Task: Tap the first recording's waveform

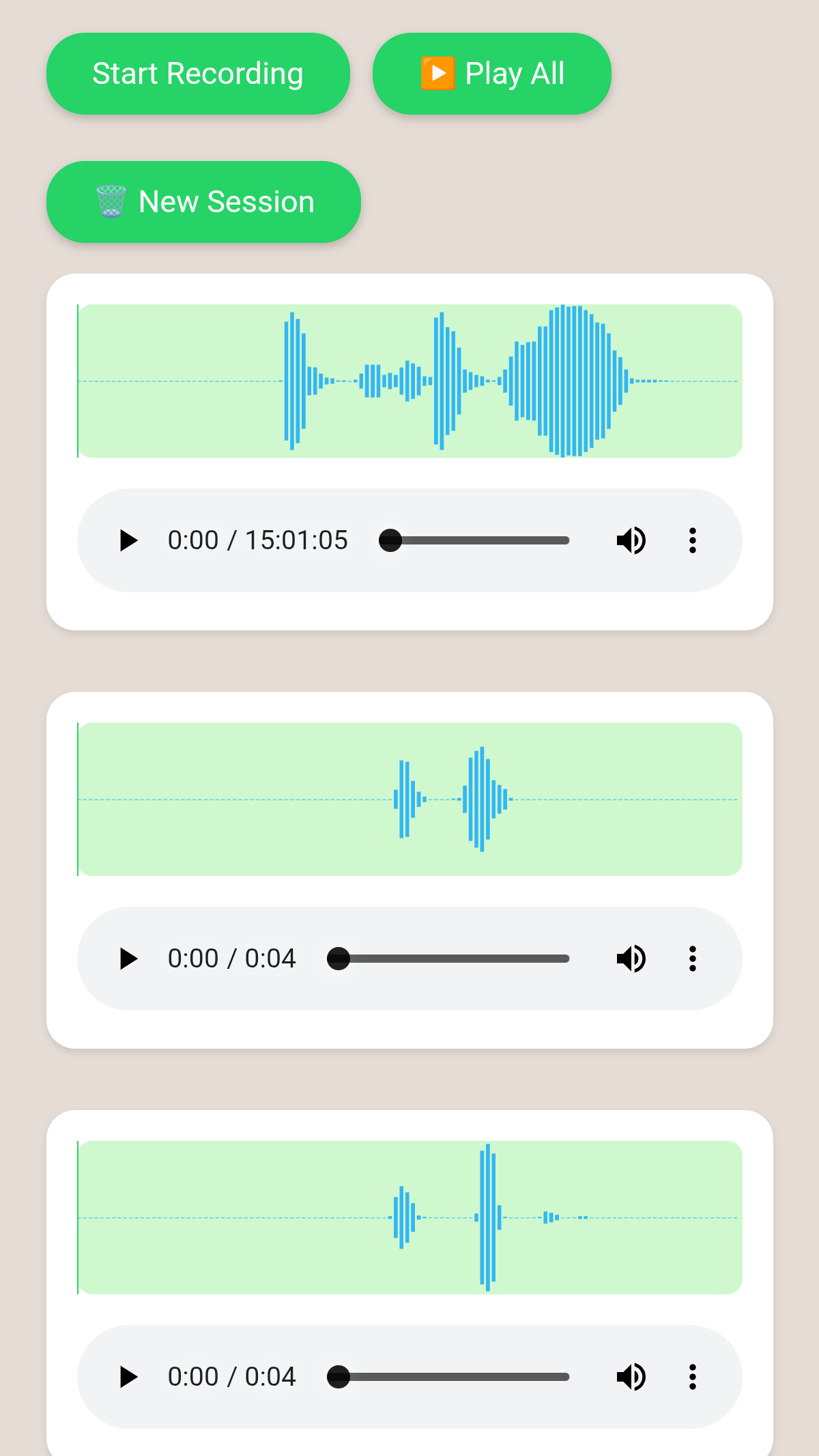Action: 409,381
